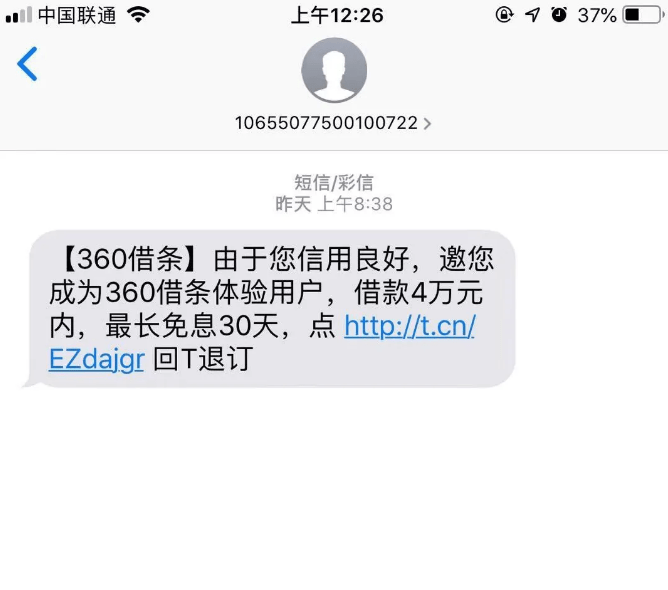Tap the sender avatar icon
This screenshot has width=668, height=590.
point(334,70)
